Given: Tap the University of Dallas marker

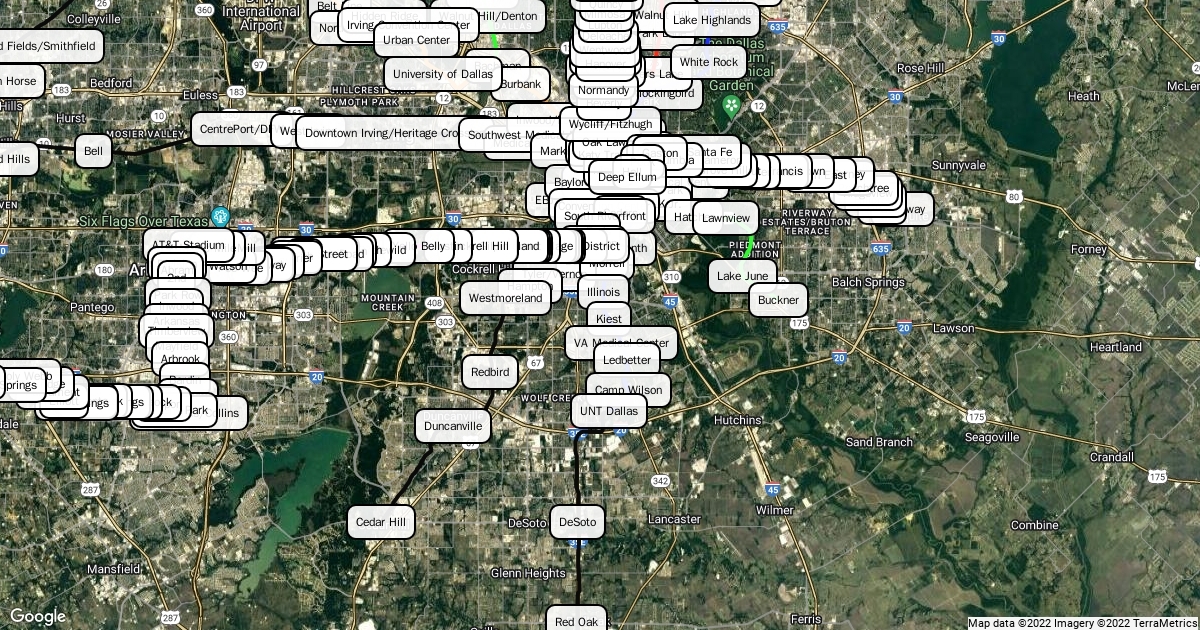Looking at the screenshot, I should (443, 74).
